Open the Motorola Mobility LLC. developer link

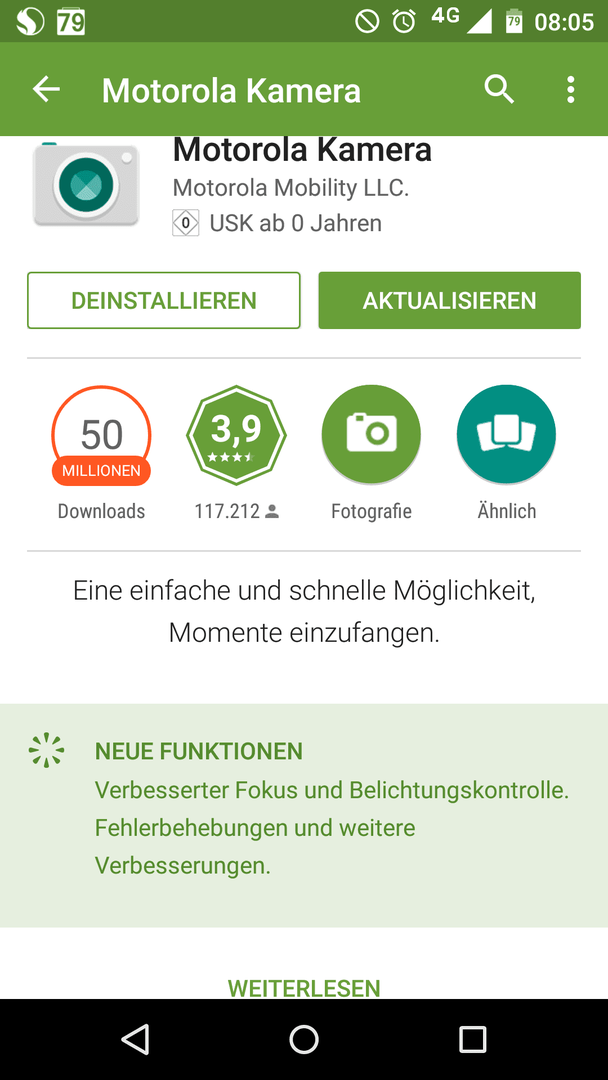[x=291, y=187]
